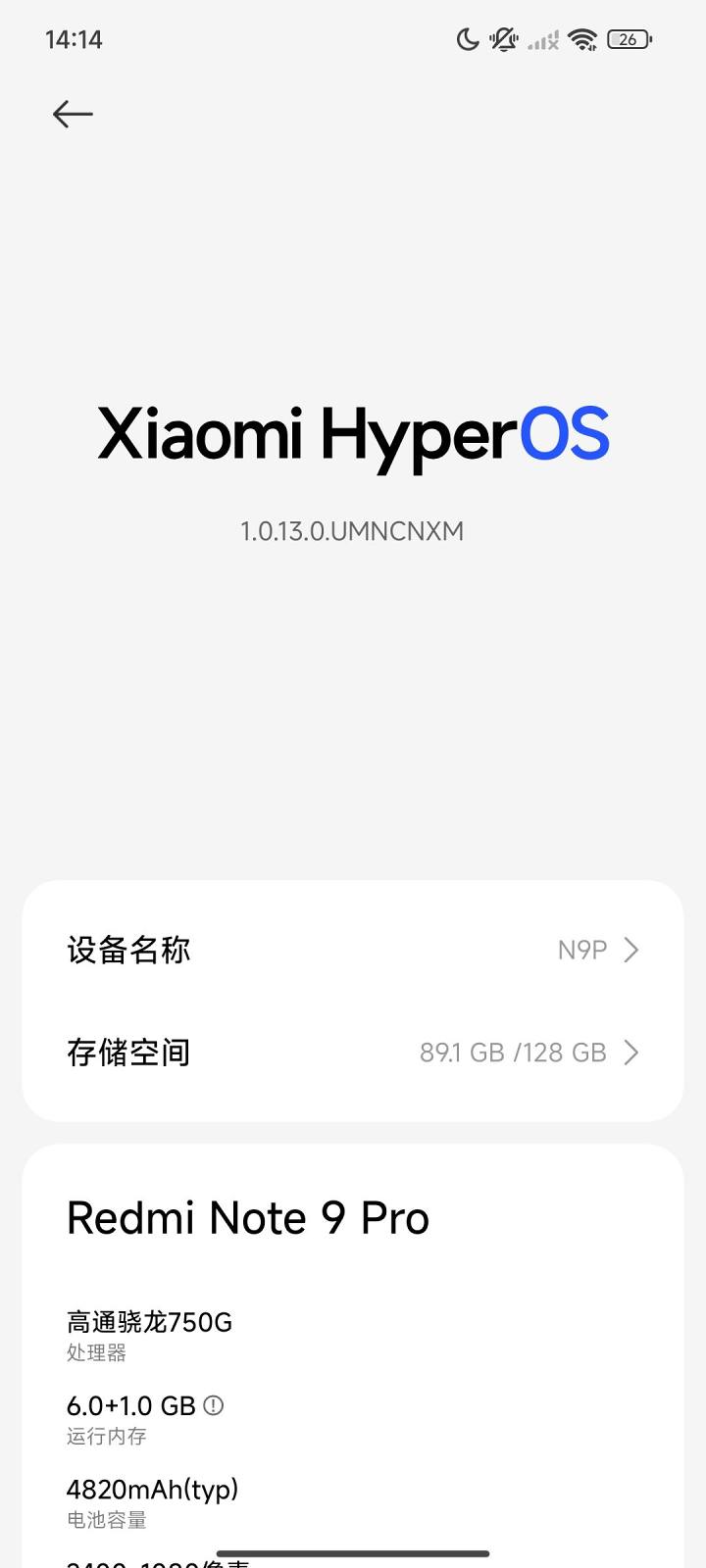Go back using the arrow icon
The image size is (706, 1568).
[x=73, y=115]
